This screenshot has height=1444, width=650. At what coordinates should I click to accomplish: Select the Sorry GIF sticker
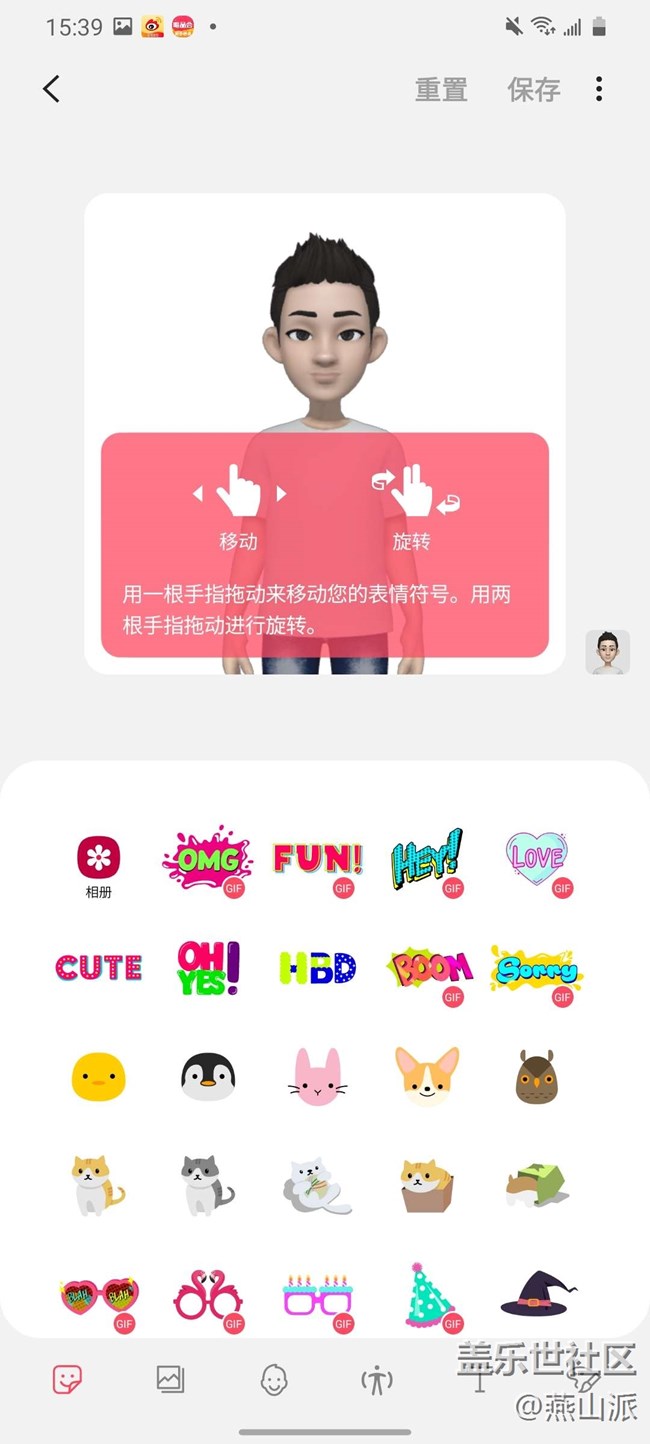click(x=537, y=970)
